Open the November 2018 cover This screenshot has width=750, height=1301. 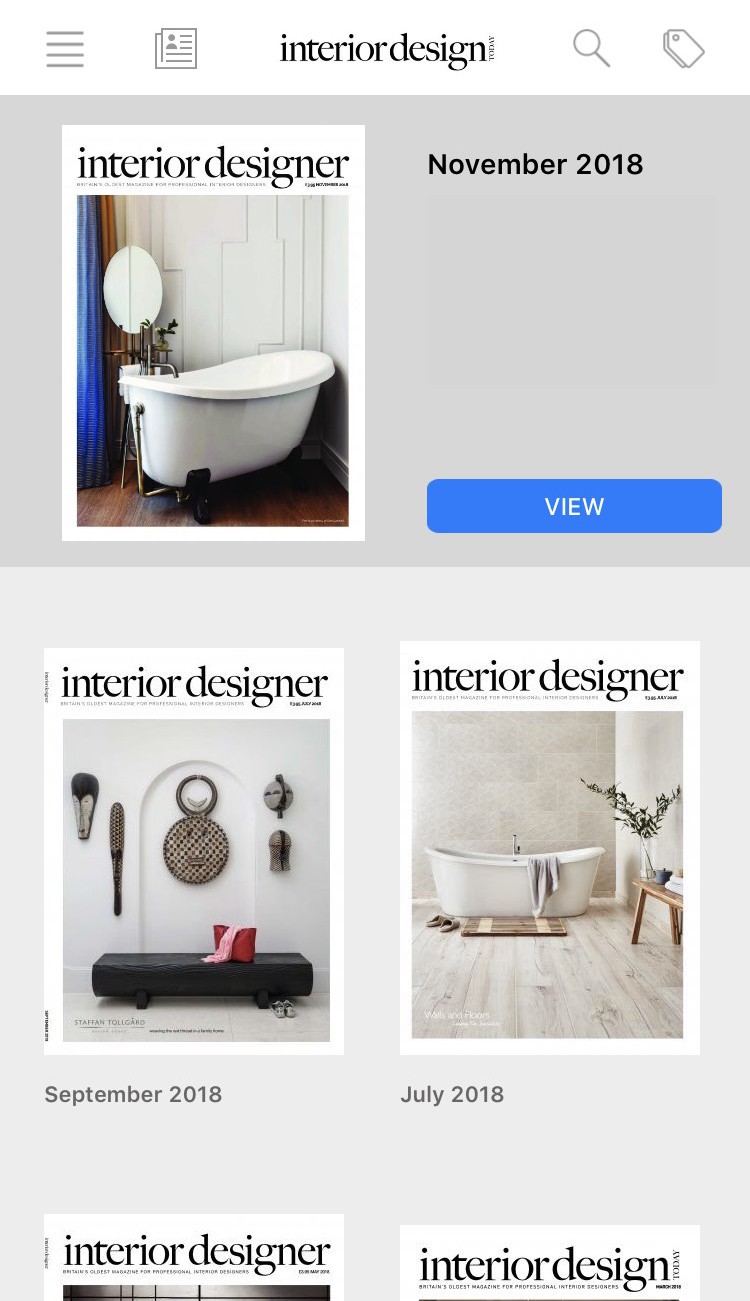click(x=213, y=333)
